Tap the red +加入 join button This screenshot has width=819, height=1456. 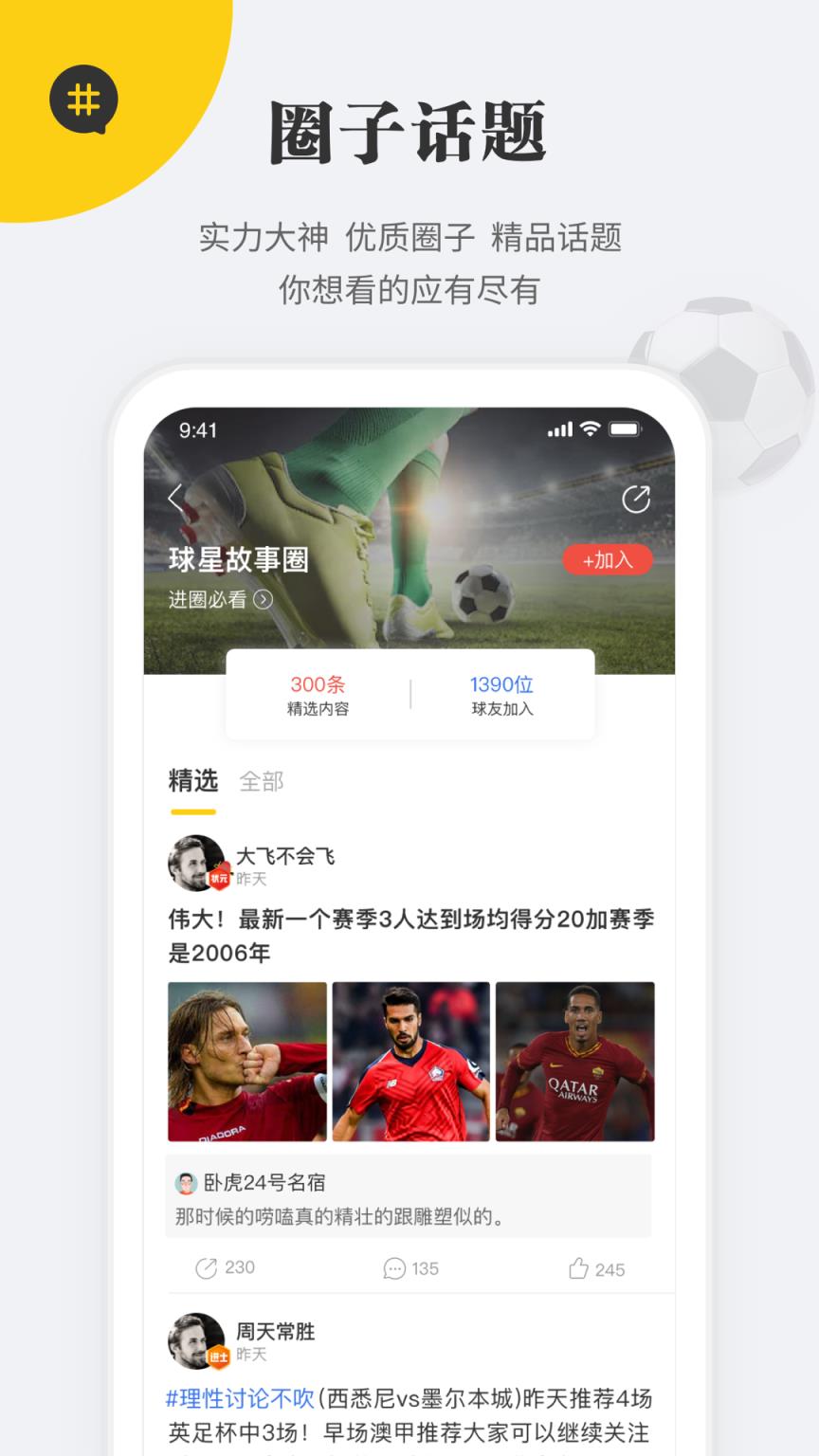pos(608,559)
